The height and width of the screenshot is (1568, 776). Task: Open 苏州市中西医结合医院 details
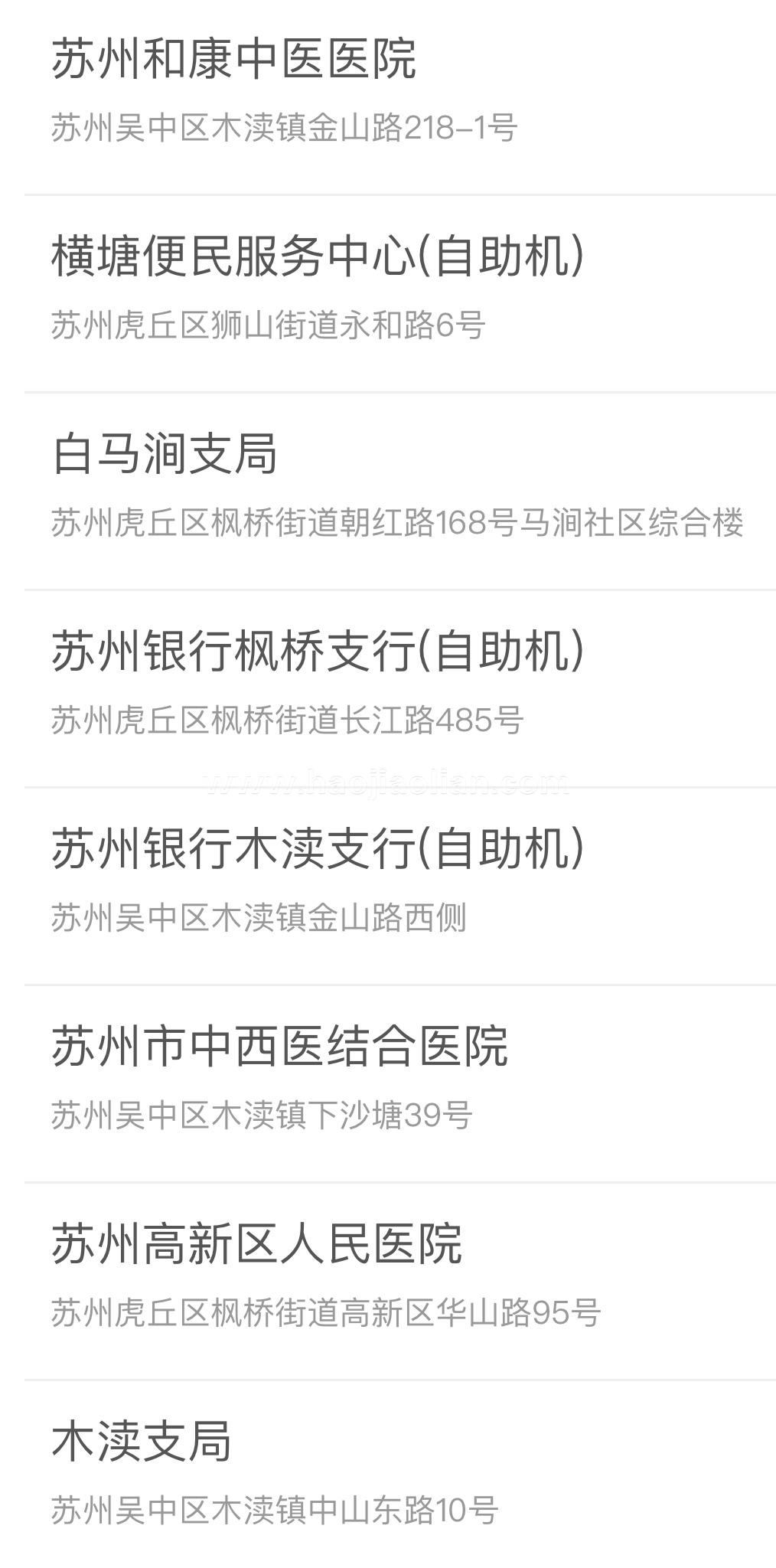point(388,1084)
